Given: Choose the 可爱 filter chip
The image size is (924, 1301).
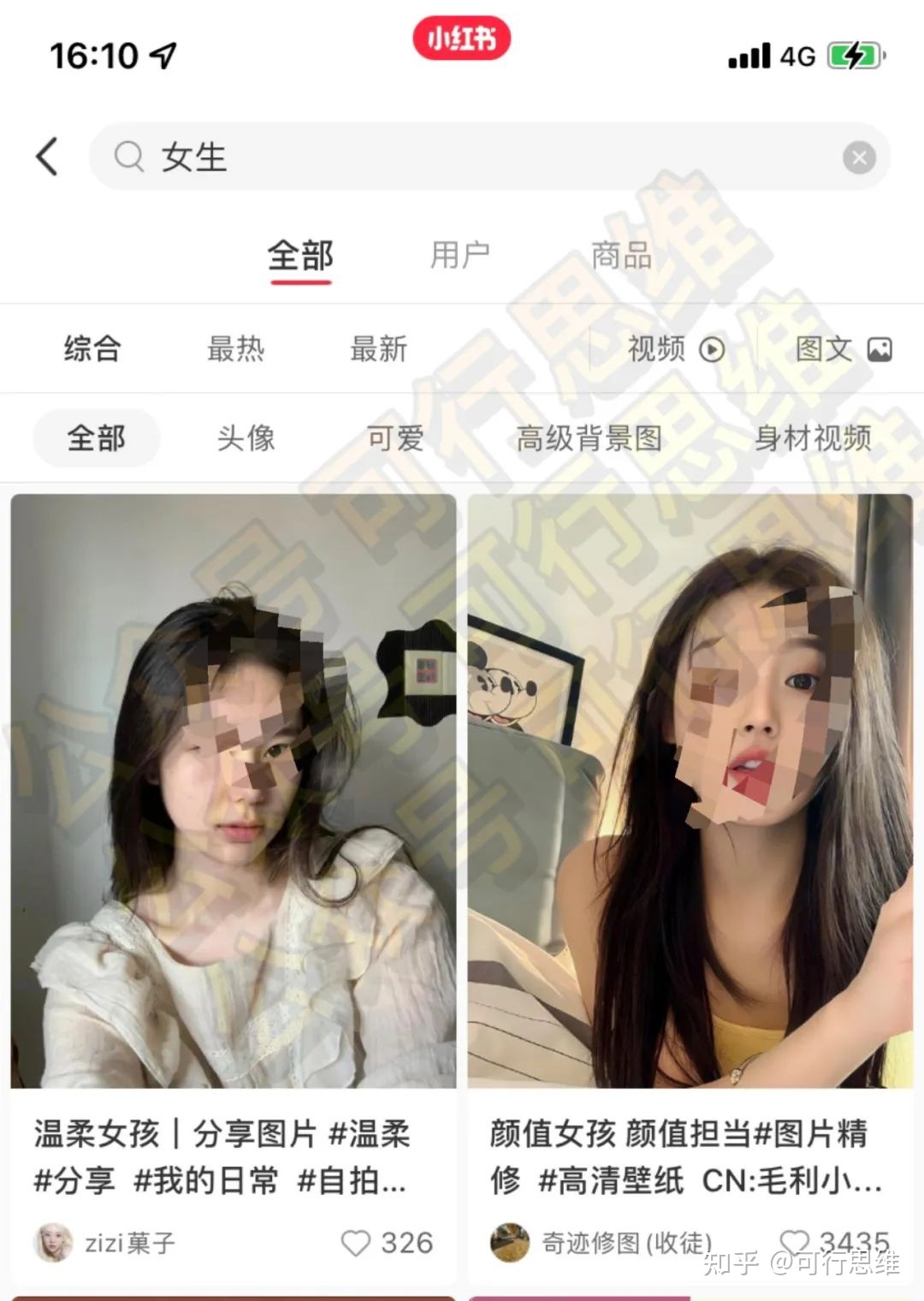Looking at the screenshot, I should (x=395, y=438).
